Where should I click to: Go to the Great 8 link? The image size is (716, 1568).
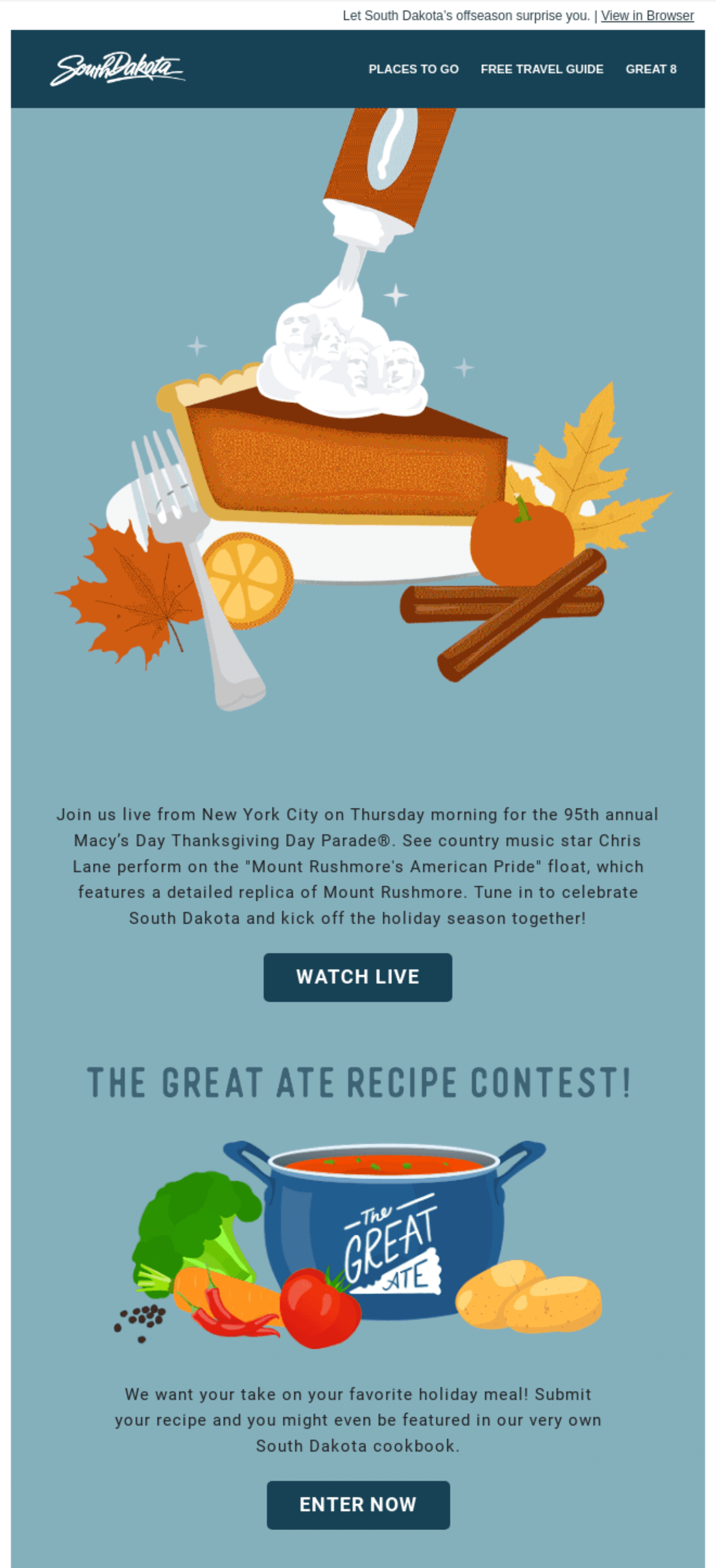click(x=650, y=69)
